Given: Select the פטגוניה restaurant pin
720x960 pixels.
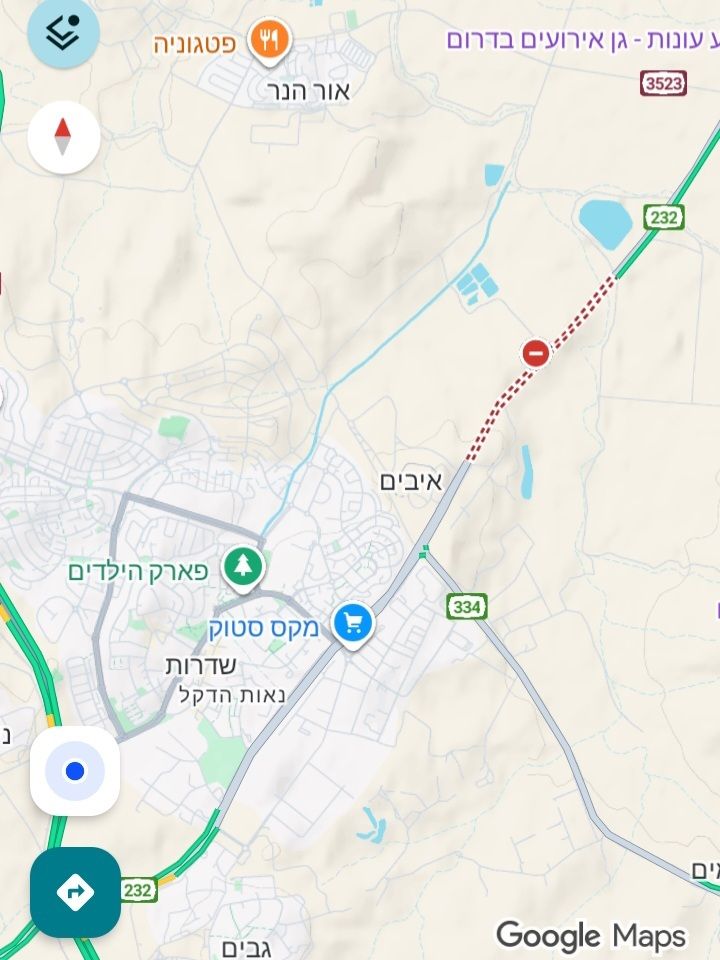Looking at the screenshot, I should [268, 40].
